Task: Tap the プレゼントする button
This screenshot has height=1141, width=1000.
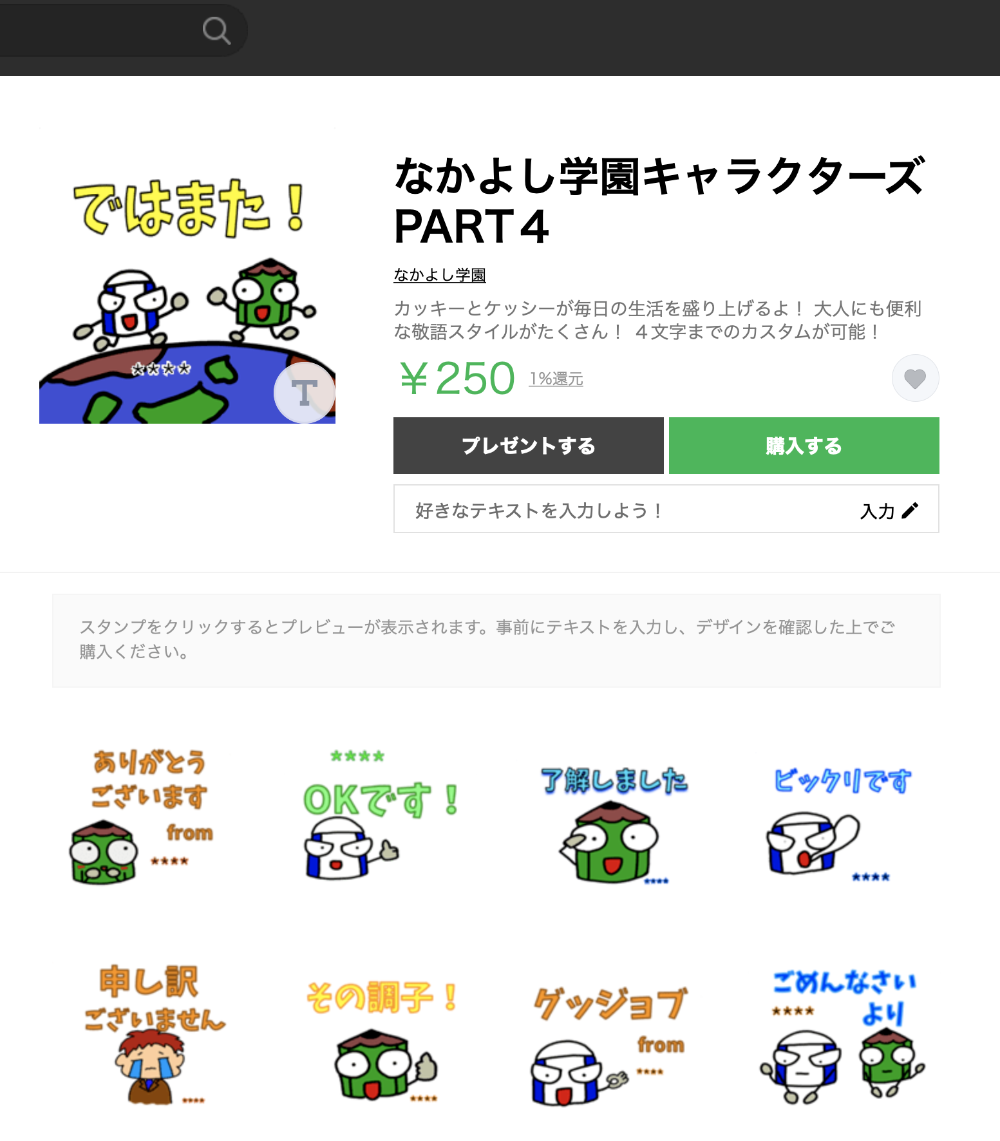Action: 528,446
